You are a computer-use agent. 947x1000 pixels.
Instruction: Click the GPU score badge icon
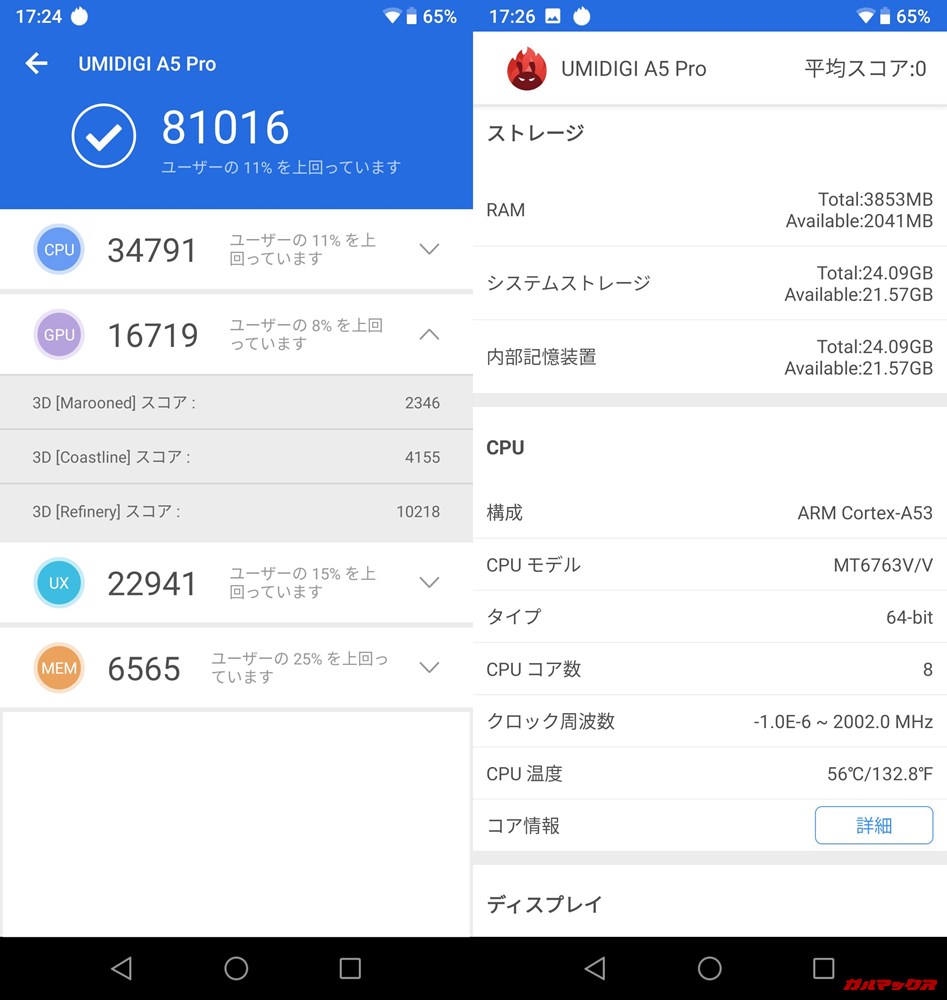59,335
